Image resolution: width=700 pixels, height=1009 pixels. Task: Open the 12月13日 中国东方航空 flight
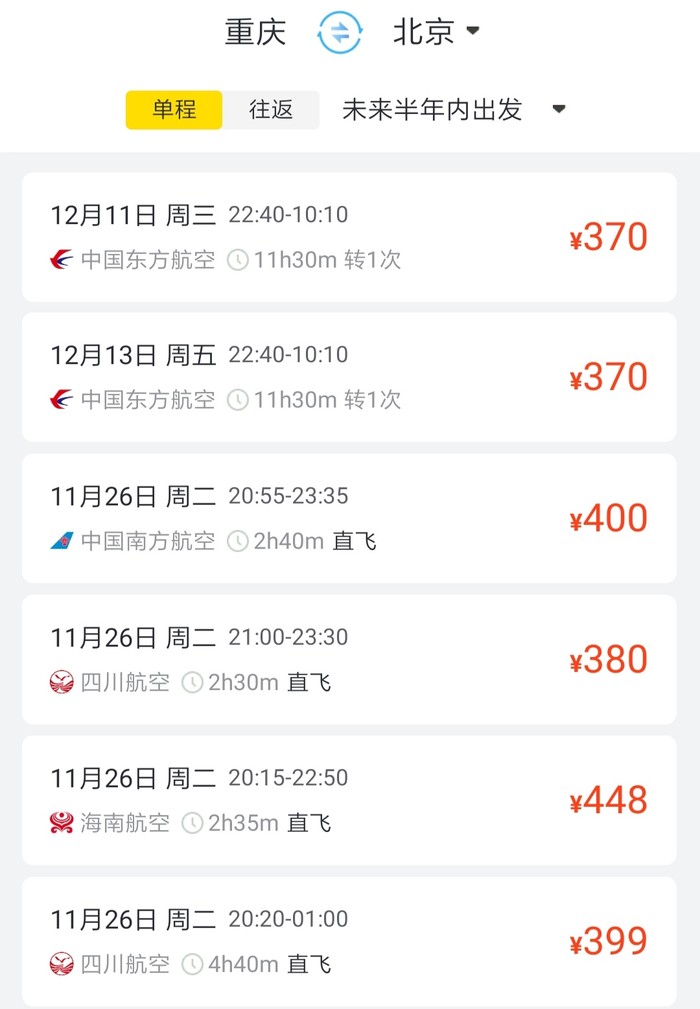349,377
